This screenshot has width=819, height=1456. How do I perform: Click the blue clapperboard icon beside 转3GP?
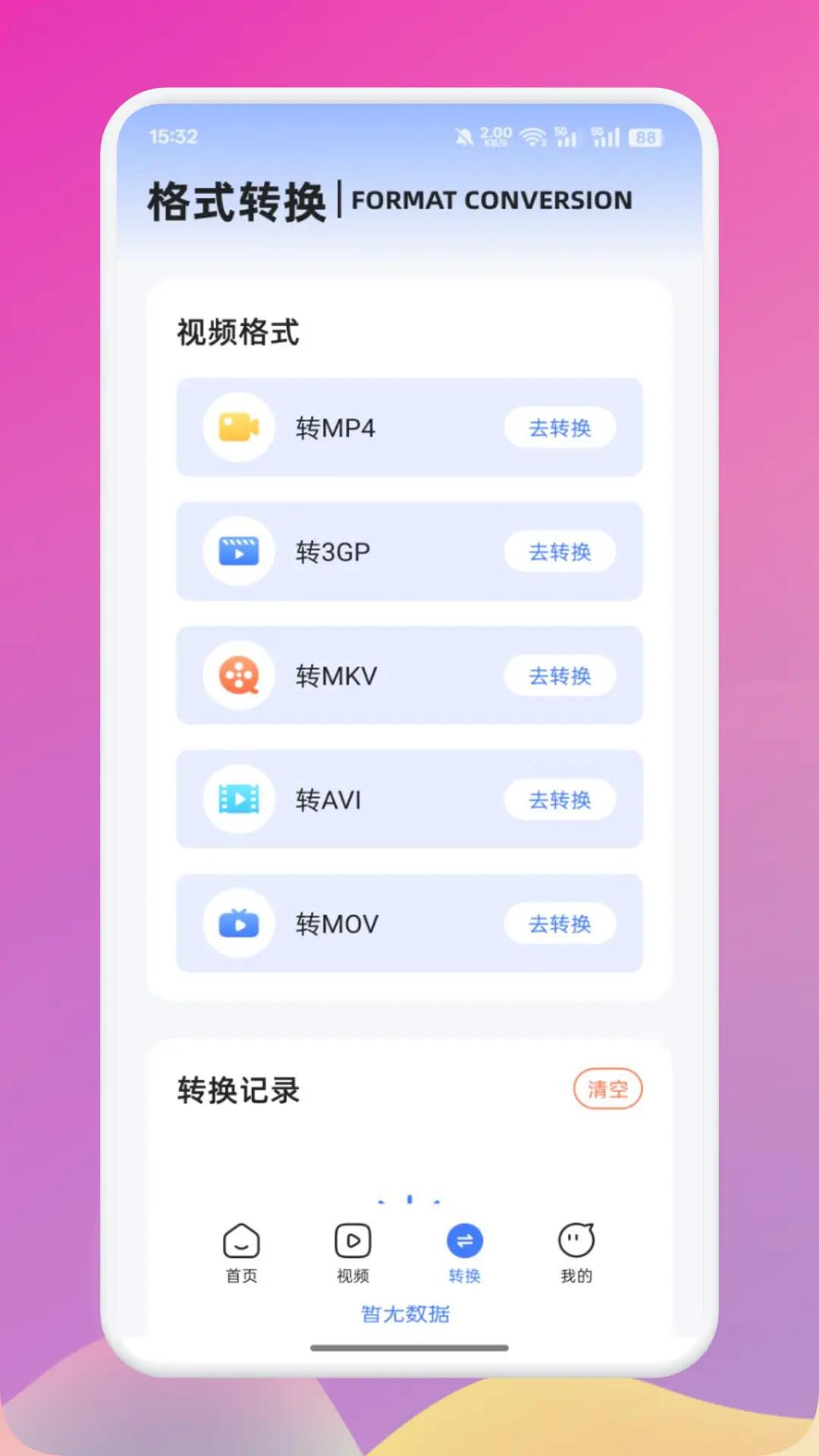(239, 552)
